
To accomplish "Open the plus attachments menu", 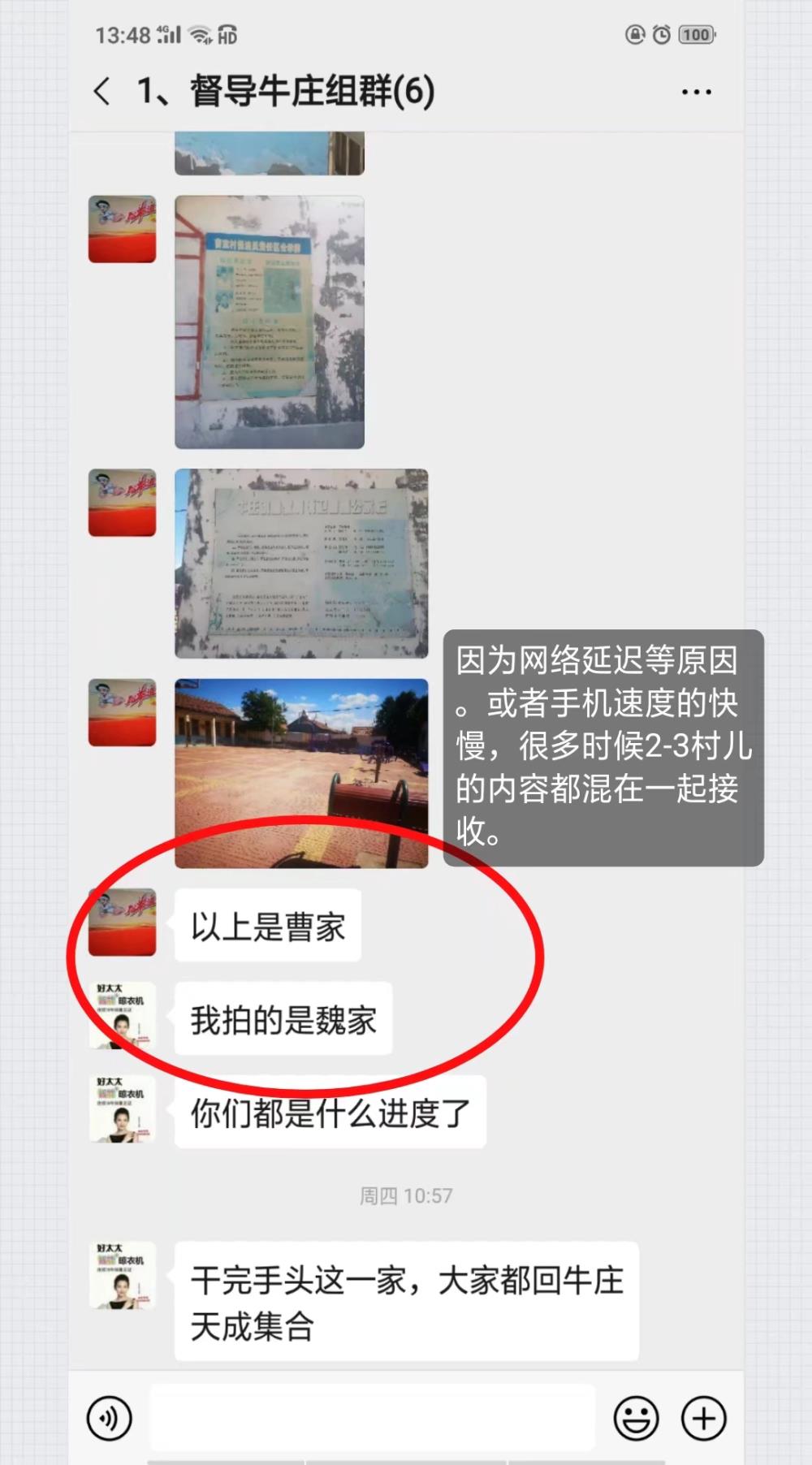I will click(703, 1418).
